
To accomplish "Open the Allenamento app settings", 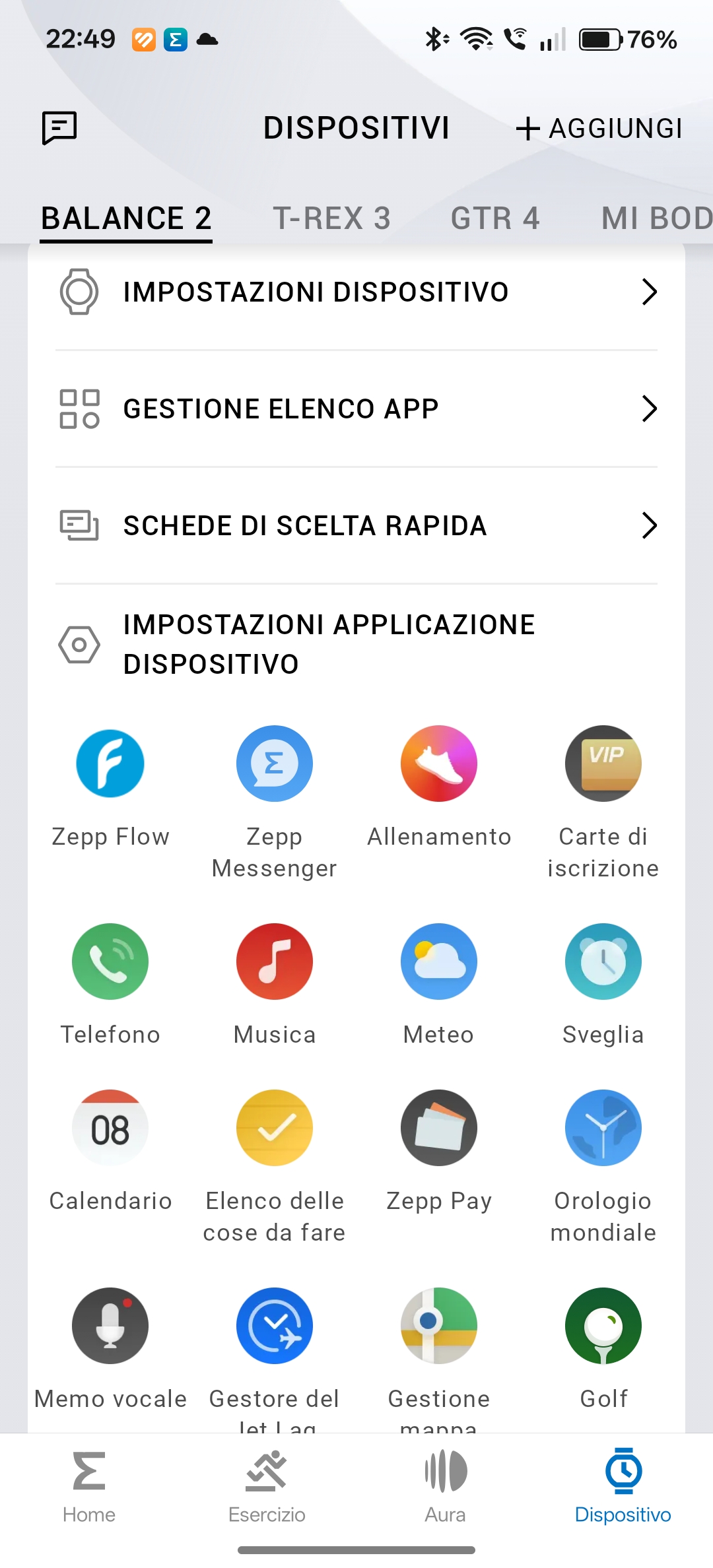I will click(x=438, y=764).
